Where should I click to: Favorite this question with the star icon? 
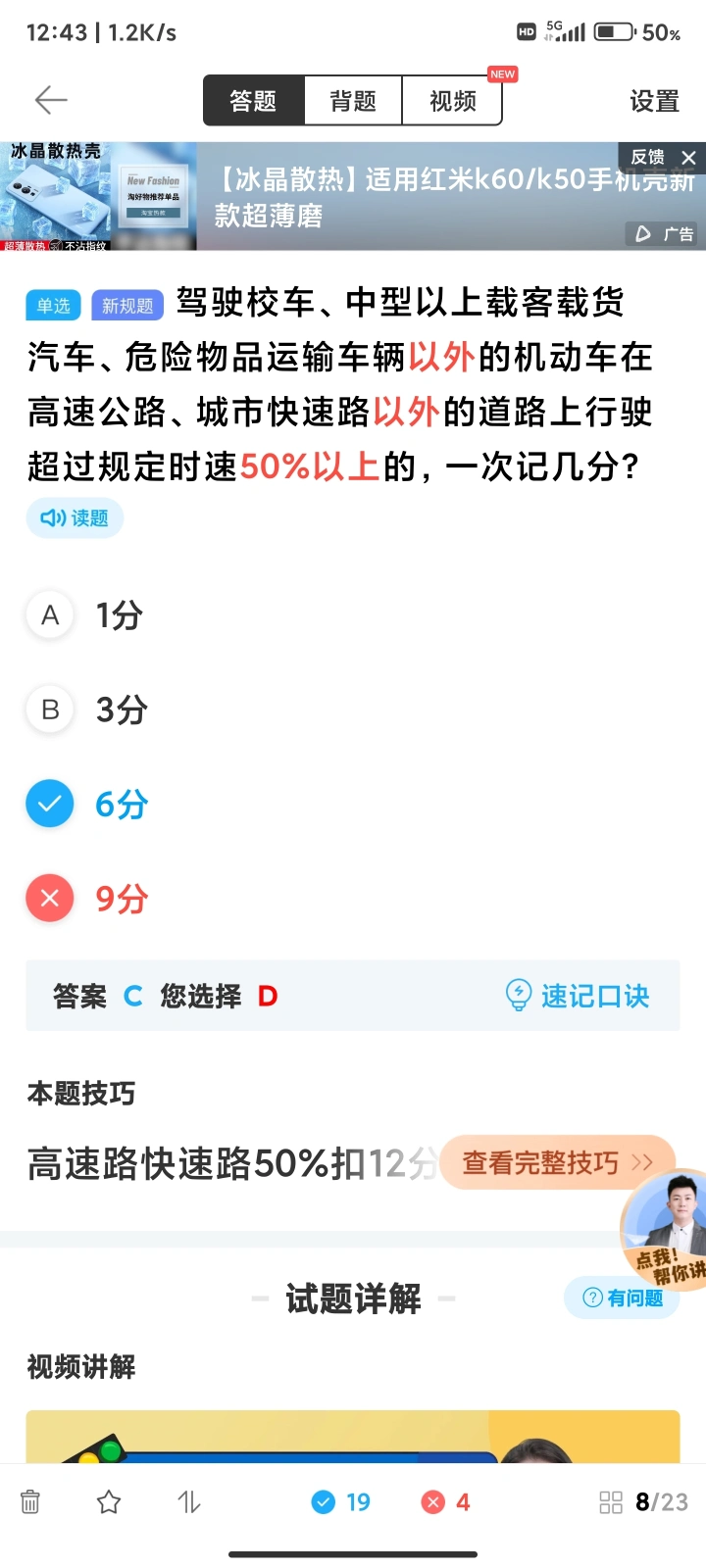(x=109, y=1501)
